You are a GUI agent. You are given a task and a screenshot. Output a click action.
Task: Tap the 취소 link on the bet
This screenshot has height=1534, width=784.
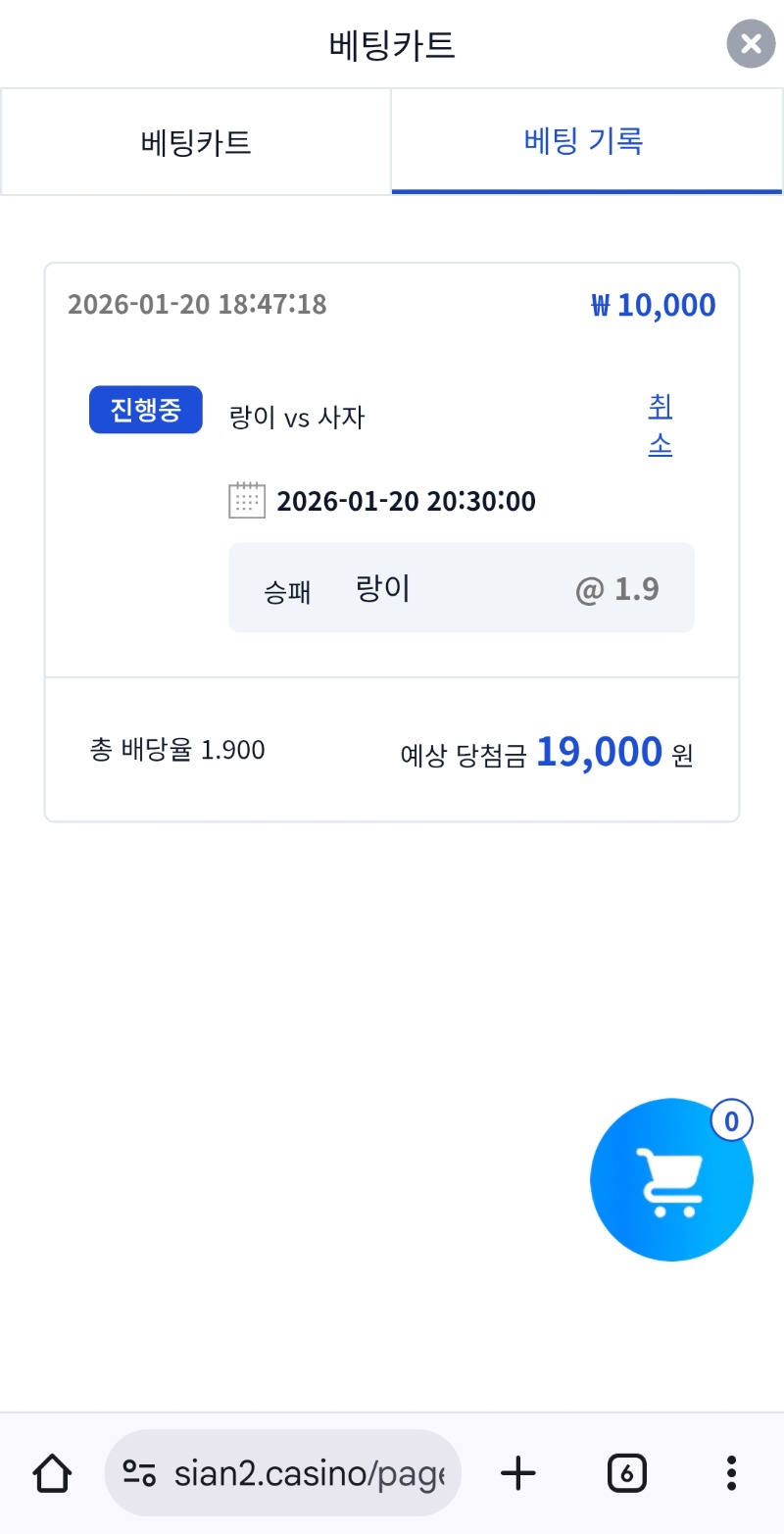(x=660, y=425)
